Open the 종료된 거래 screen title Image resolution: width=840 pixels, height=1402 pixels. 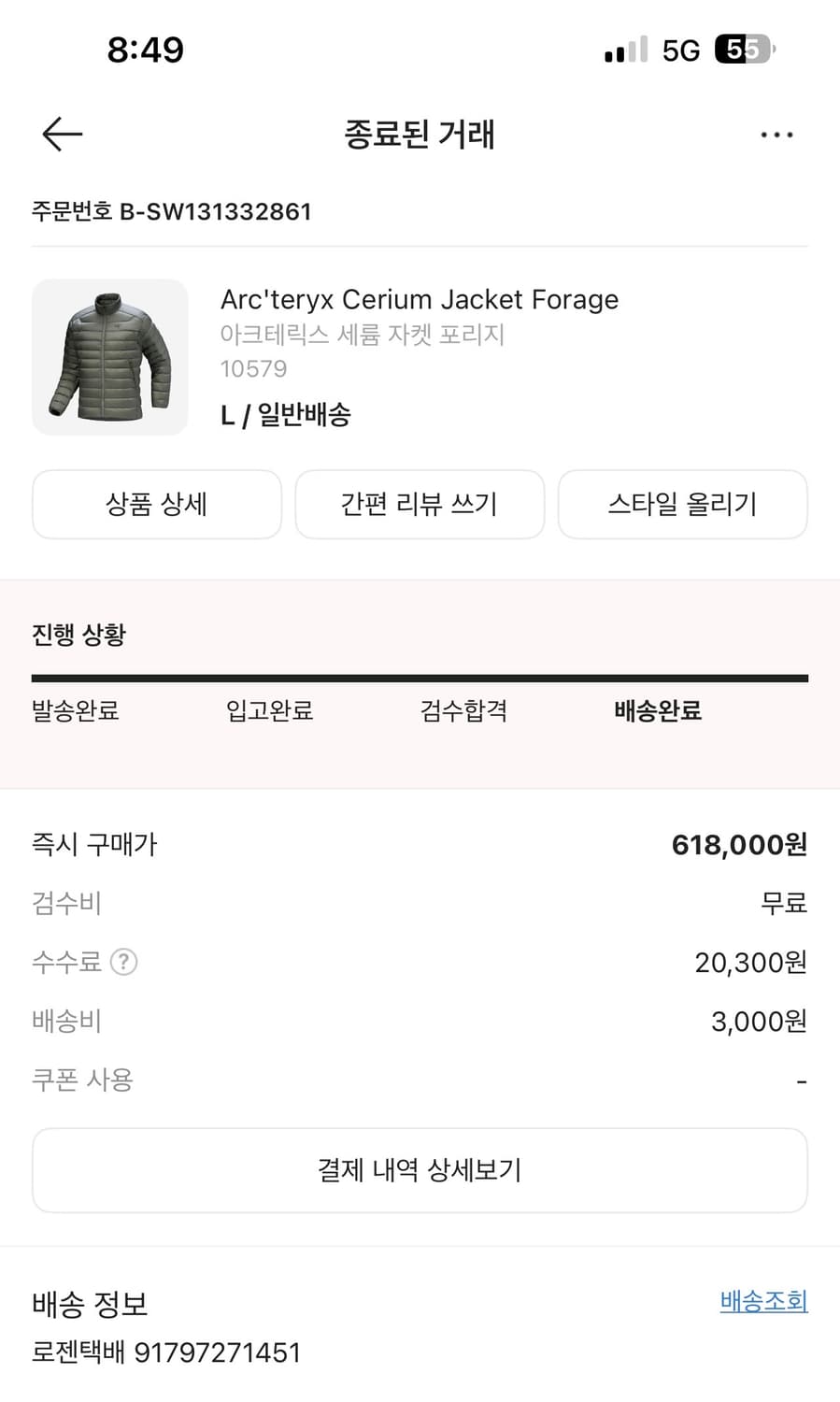[420, 136]
